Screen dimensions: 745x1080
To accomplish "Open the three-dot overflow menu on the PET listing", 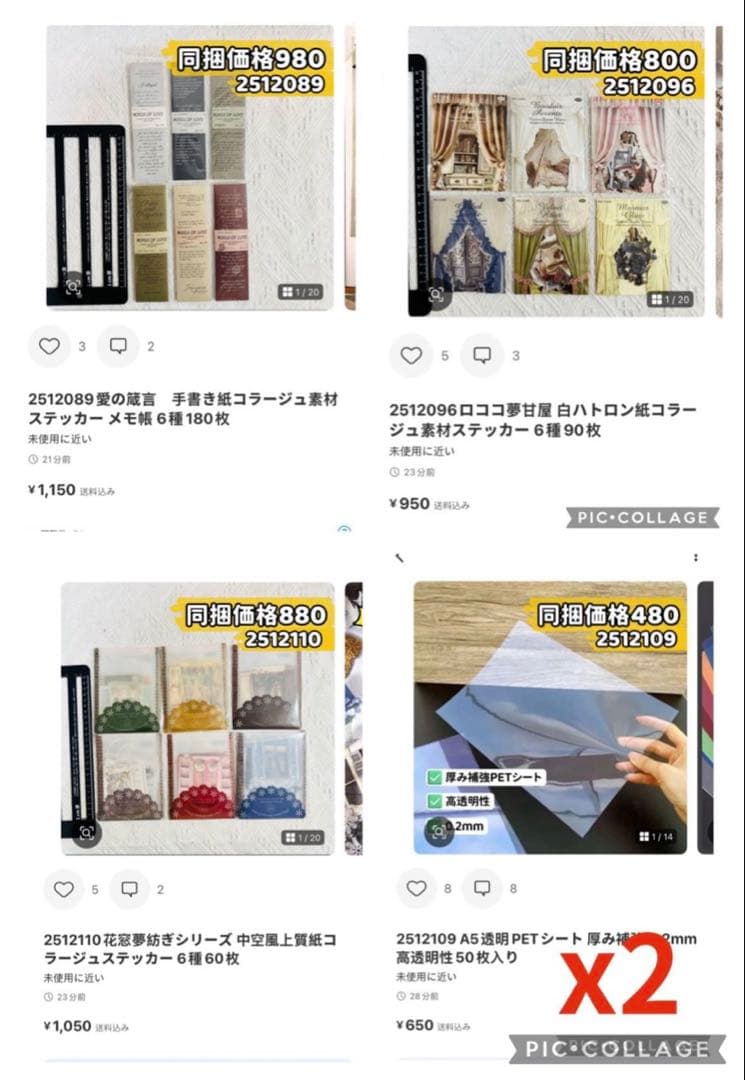I will coord(697,555).
